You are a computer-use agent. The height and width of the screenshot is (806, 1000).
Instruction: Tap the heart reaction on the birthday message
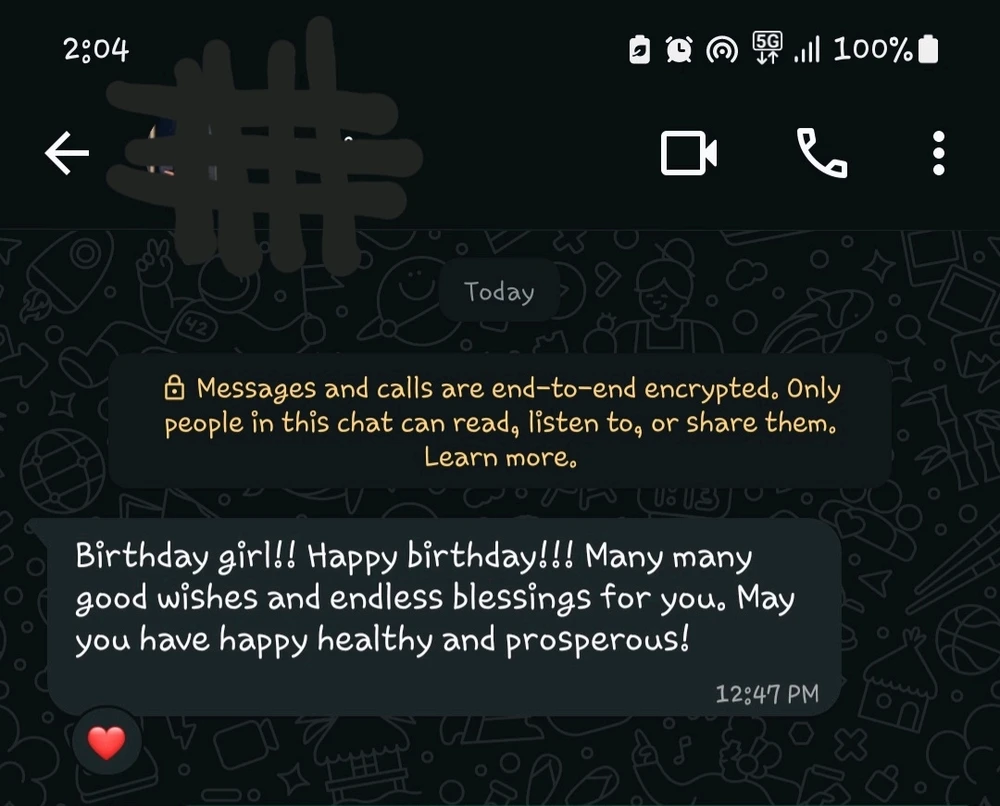click(107, 742)
